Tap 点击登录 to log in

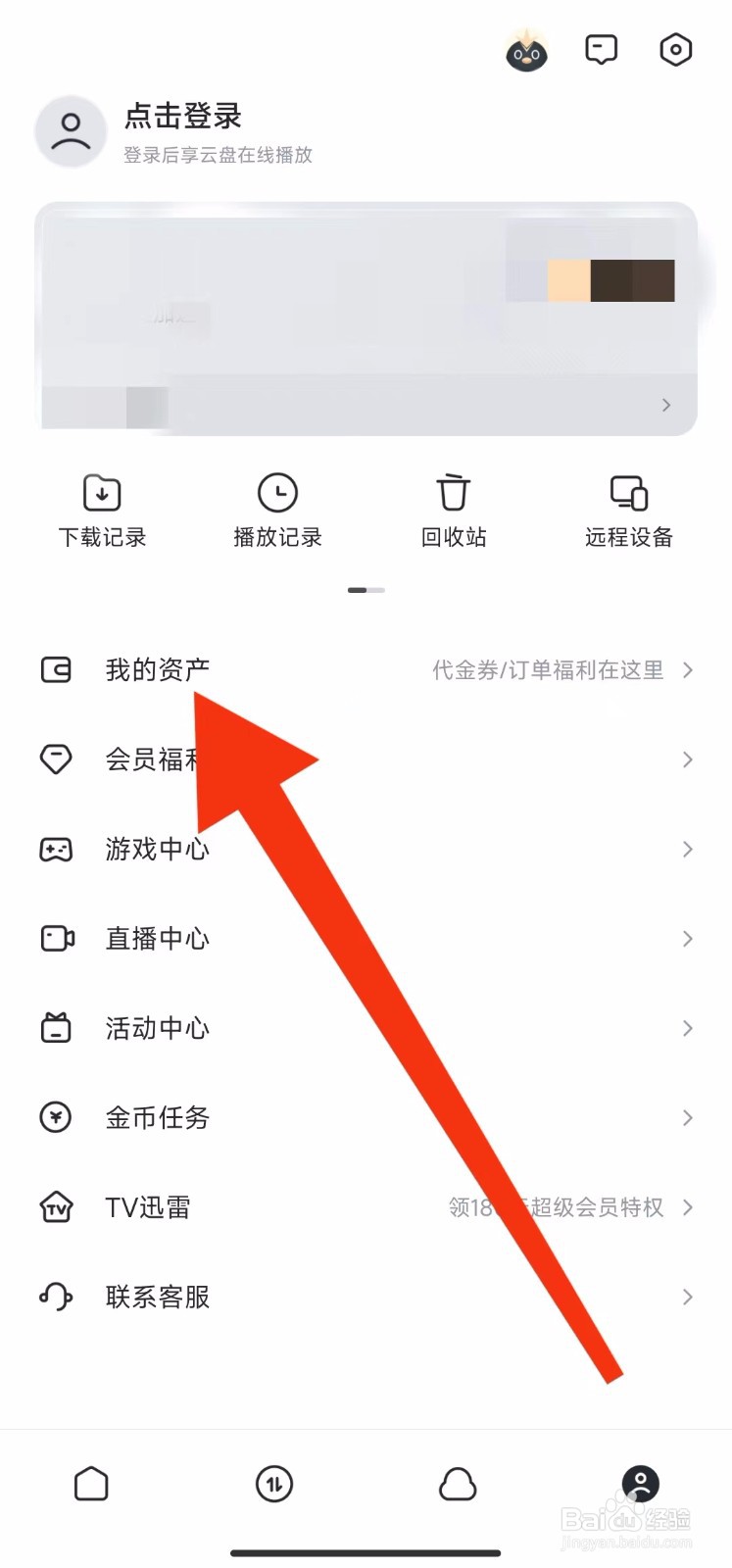pyautogui.click(x=181, y=118)
